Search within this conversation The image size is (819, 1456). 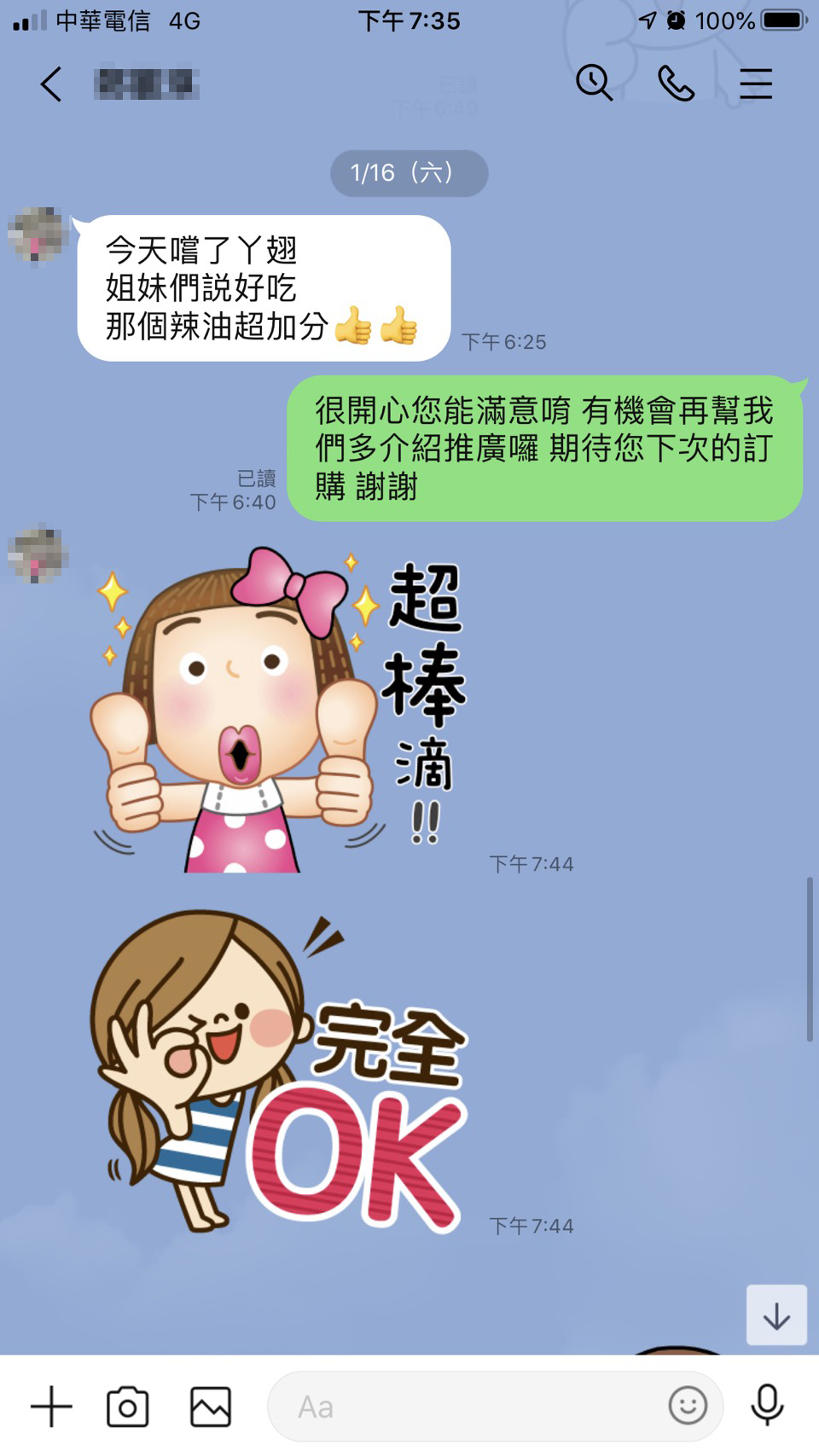coord(594,84)
